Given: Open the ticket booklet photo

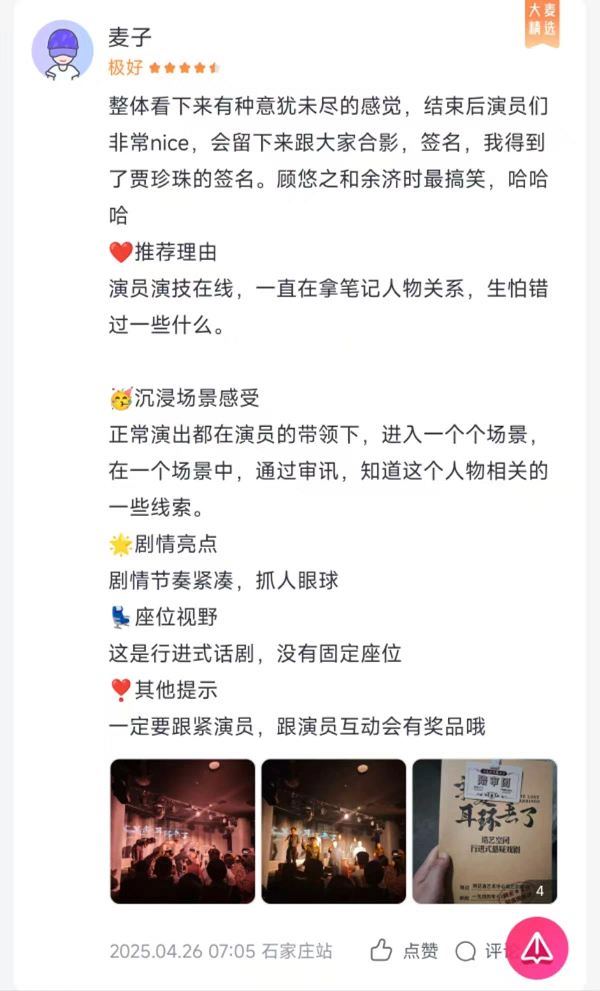Looking at the screenshot, I should pos(484,831).
